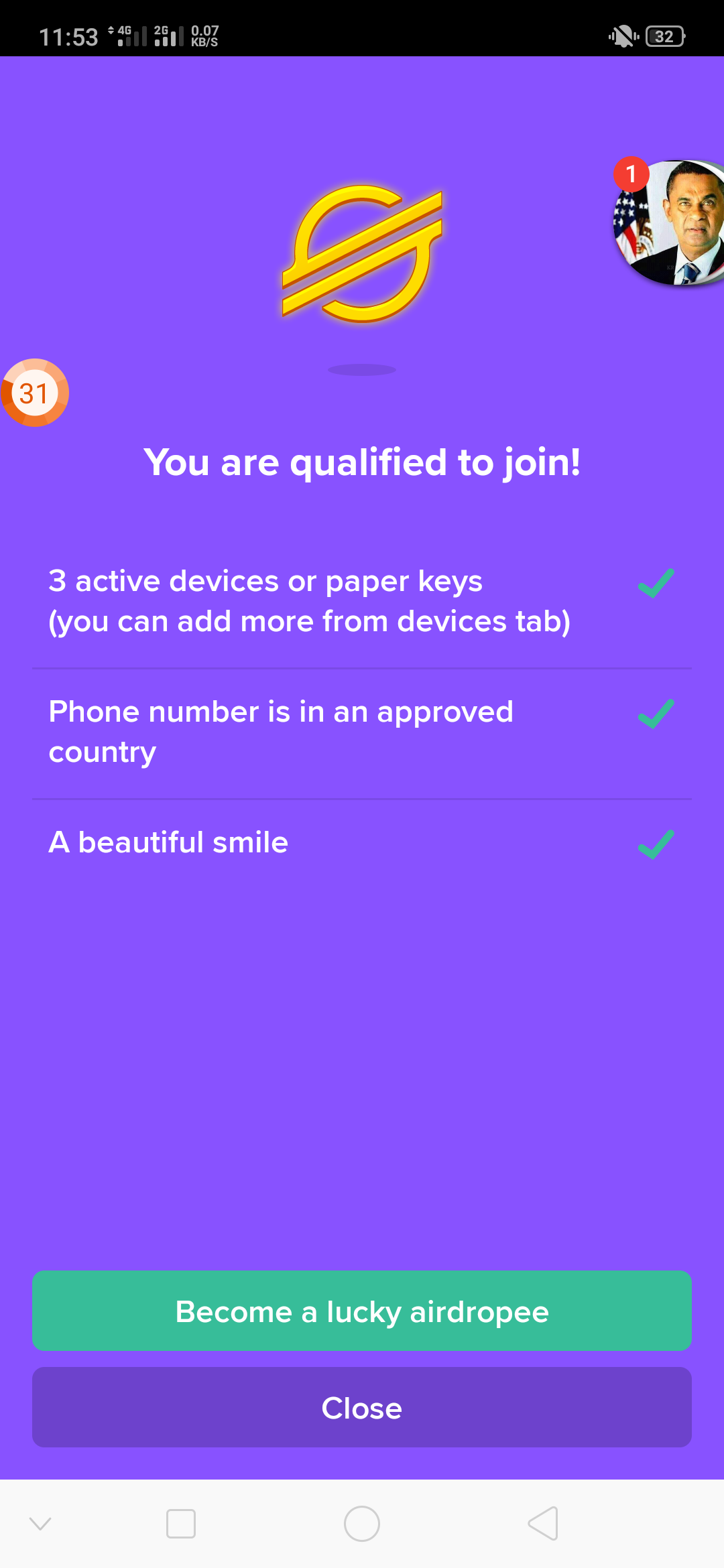
Task: Tap the network speed indicator 0.07 KB/S
Action: [206, 35]
